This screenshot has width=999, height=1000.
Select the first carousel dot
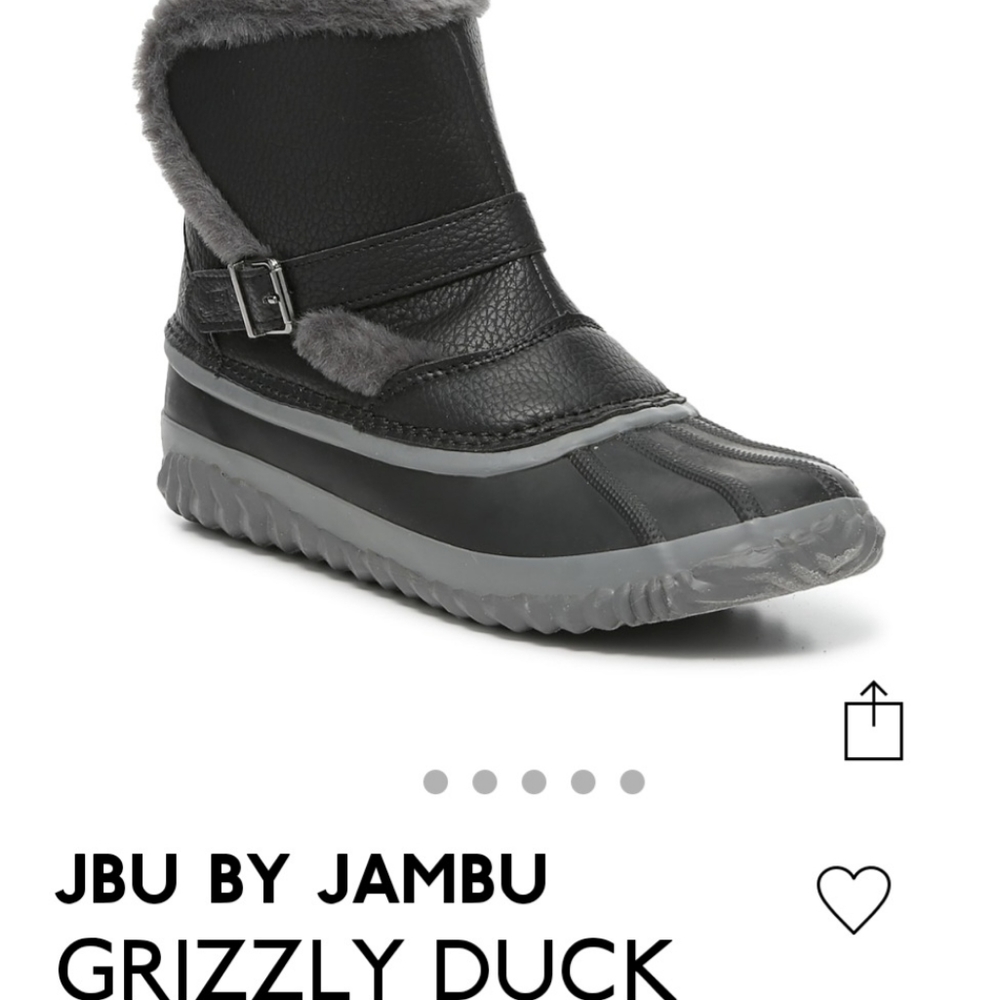pos(435,780)
